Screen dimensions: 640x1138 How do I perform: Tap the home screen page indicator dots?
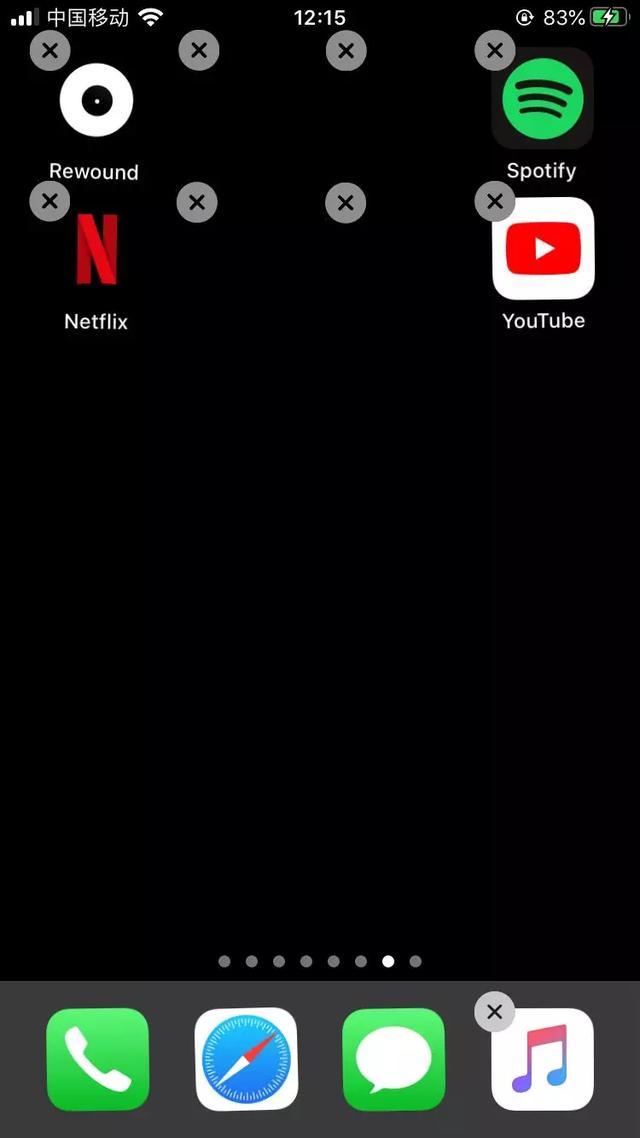pyautogui.click(x=320, y=961)
